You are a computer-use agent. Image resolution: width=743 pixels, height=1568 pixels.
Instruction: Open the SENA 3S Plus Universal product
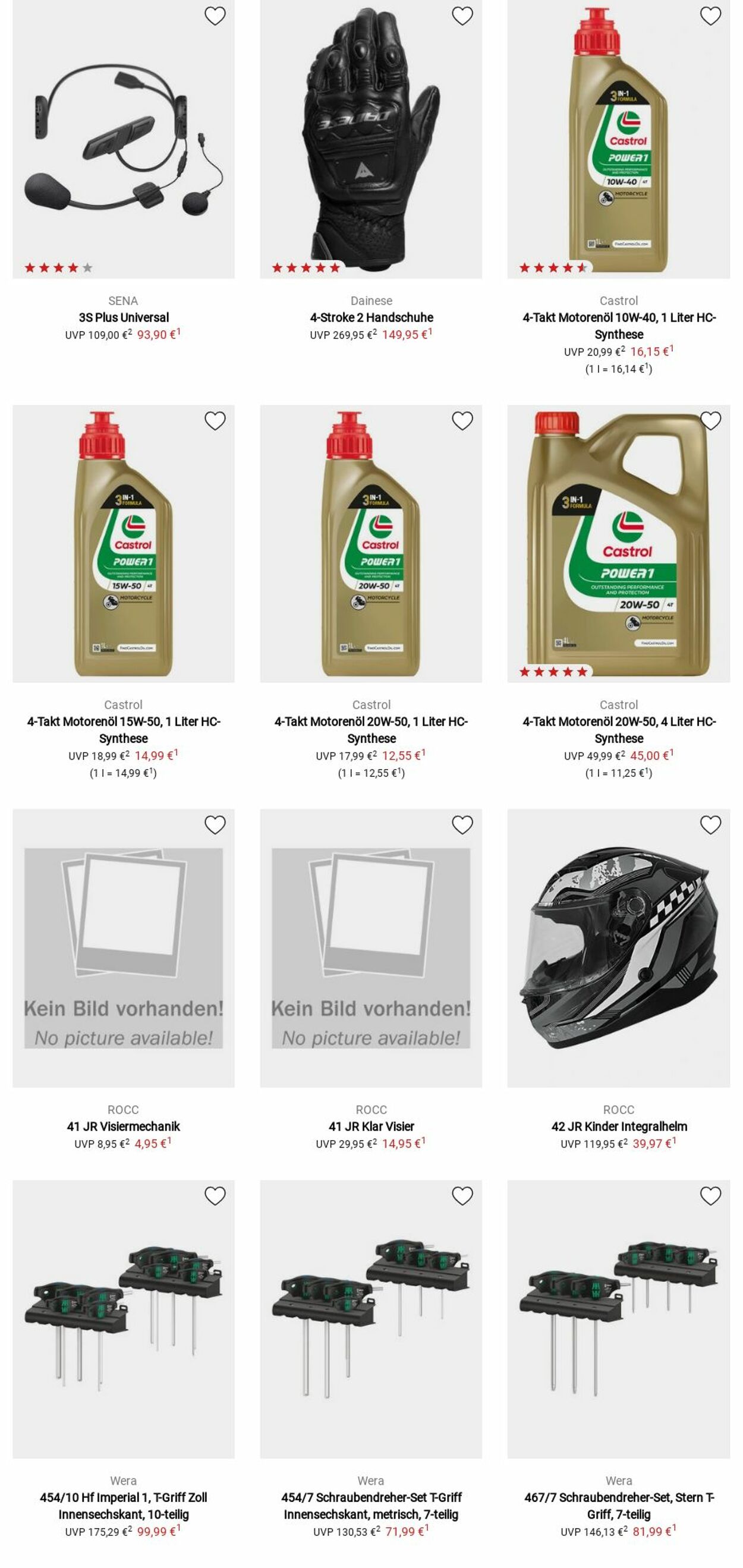click(x=124, y=317)
